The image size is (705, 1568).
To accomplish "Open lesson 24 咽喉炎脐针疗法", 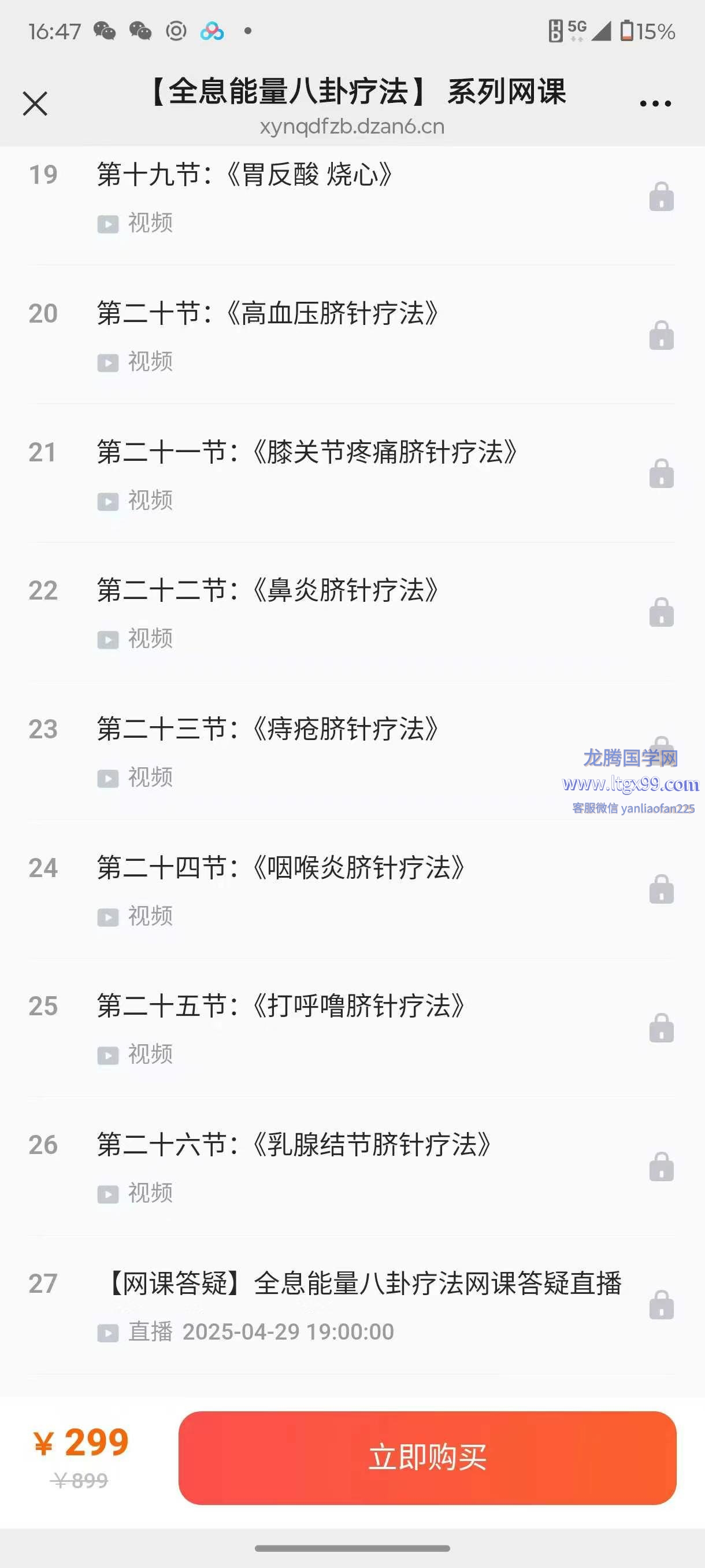I will pos(281,868).
